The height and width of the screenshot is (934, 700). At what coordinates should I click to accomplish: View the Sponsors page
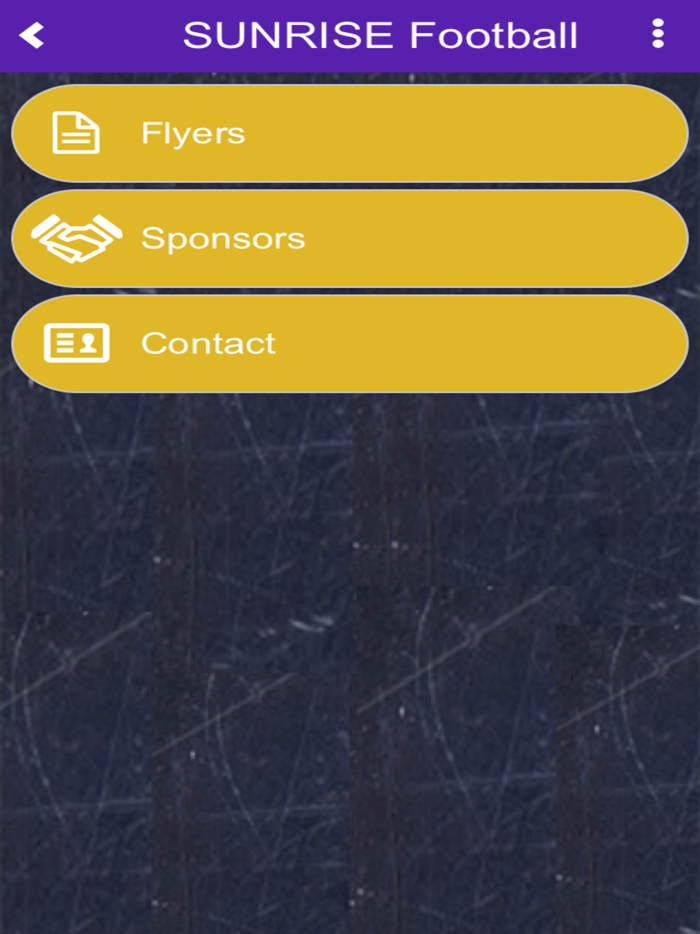349,238
